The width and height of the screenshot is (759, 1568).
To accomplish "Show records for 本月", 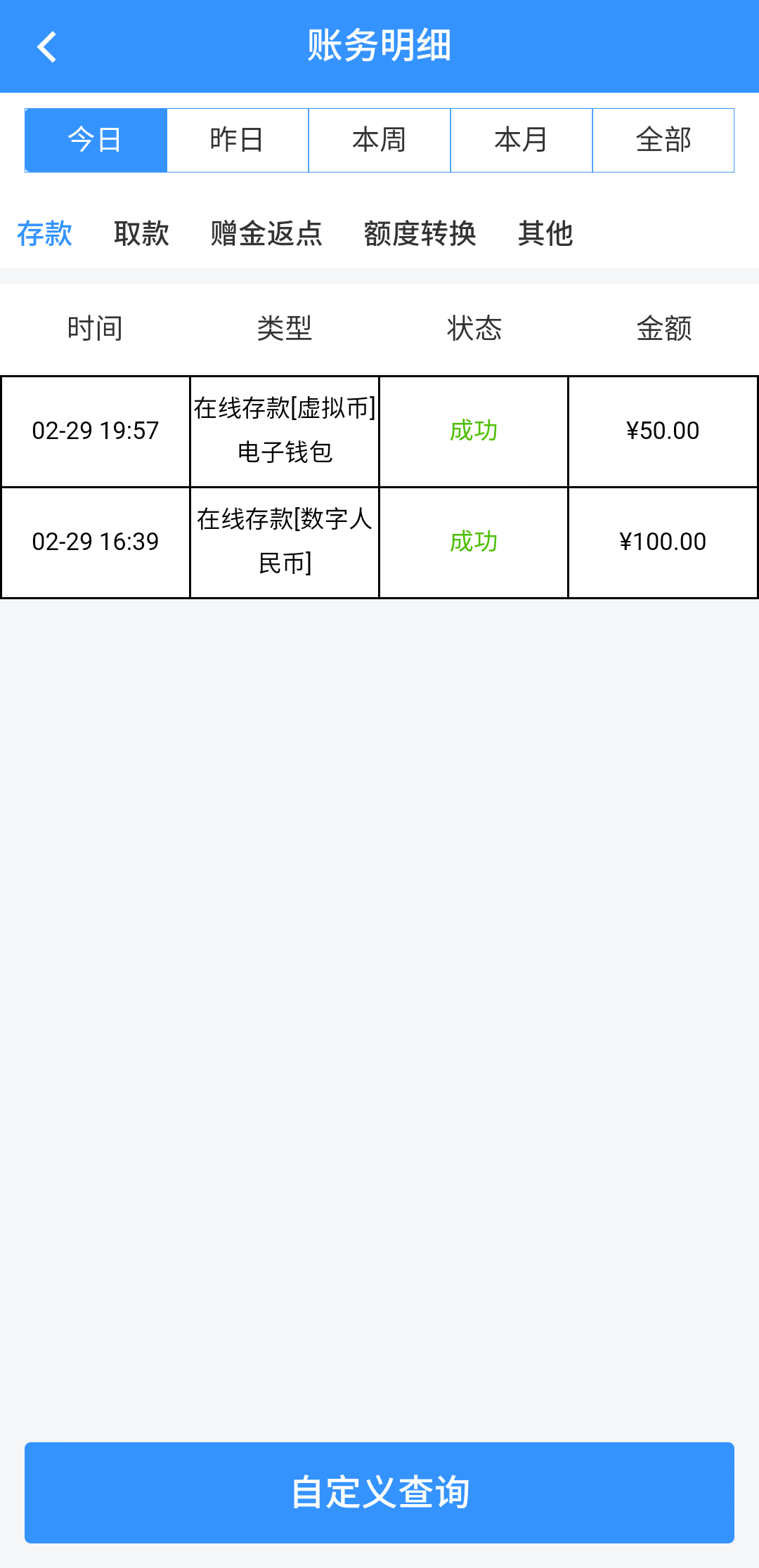I will [521, 141].
